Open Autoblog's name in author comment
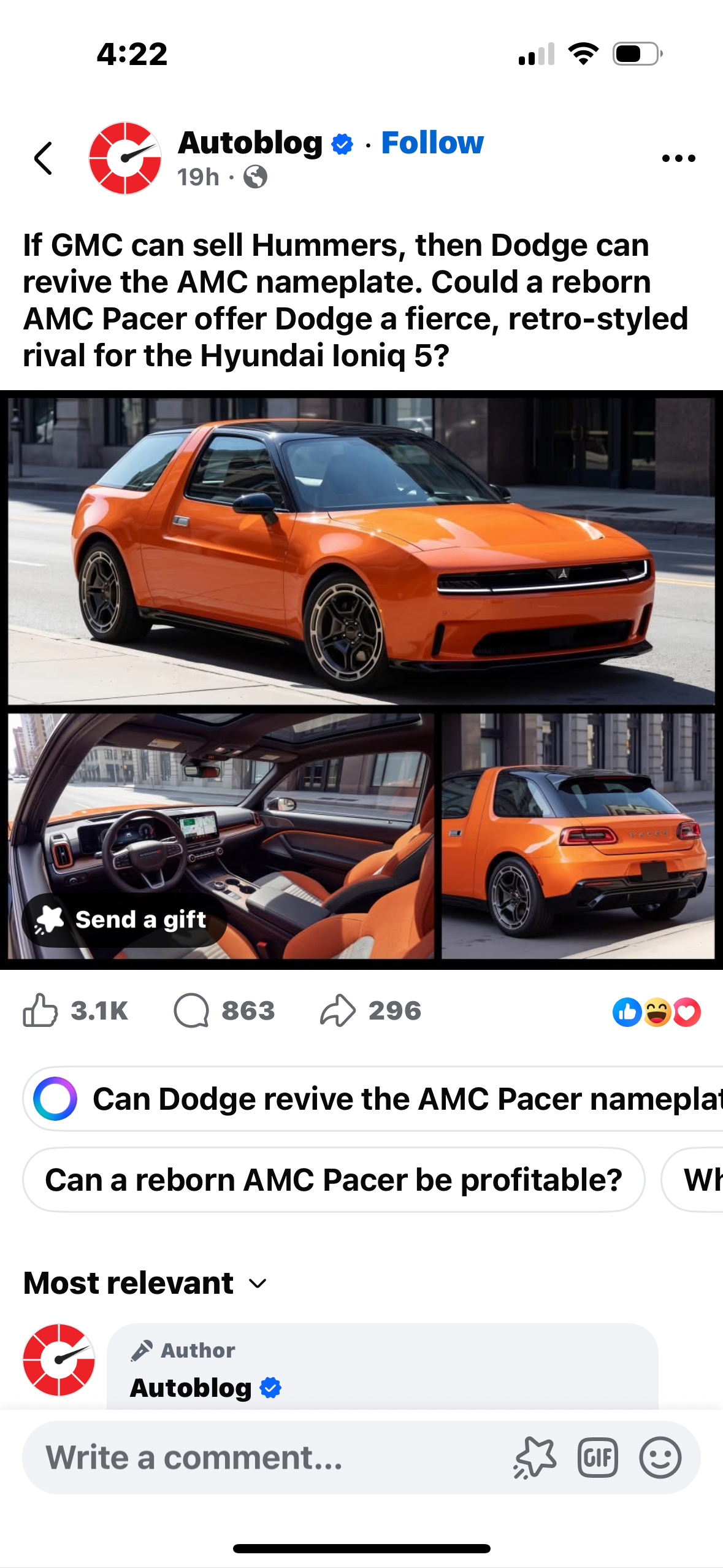This screenshot has width=723, height=1568. pos(191,1388)
